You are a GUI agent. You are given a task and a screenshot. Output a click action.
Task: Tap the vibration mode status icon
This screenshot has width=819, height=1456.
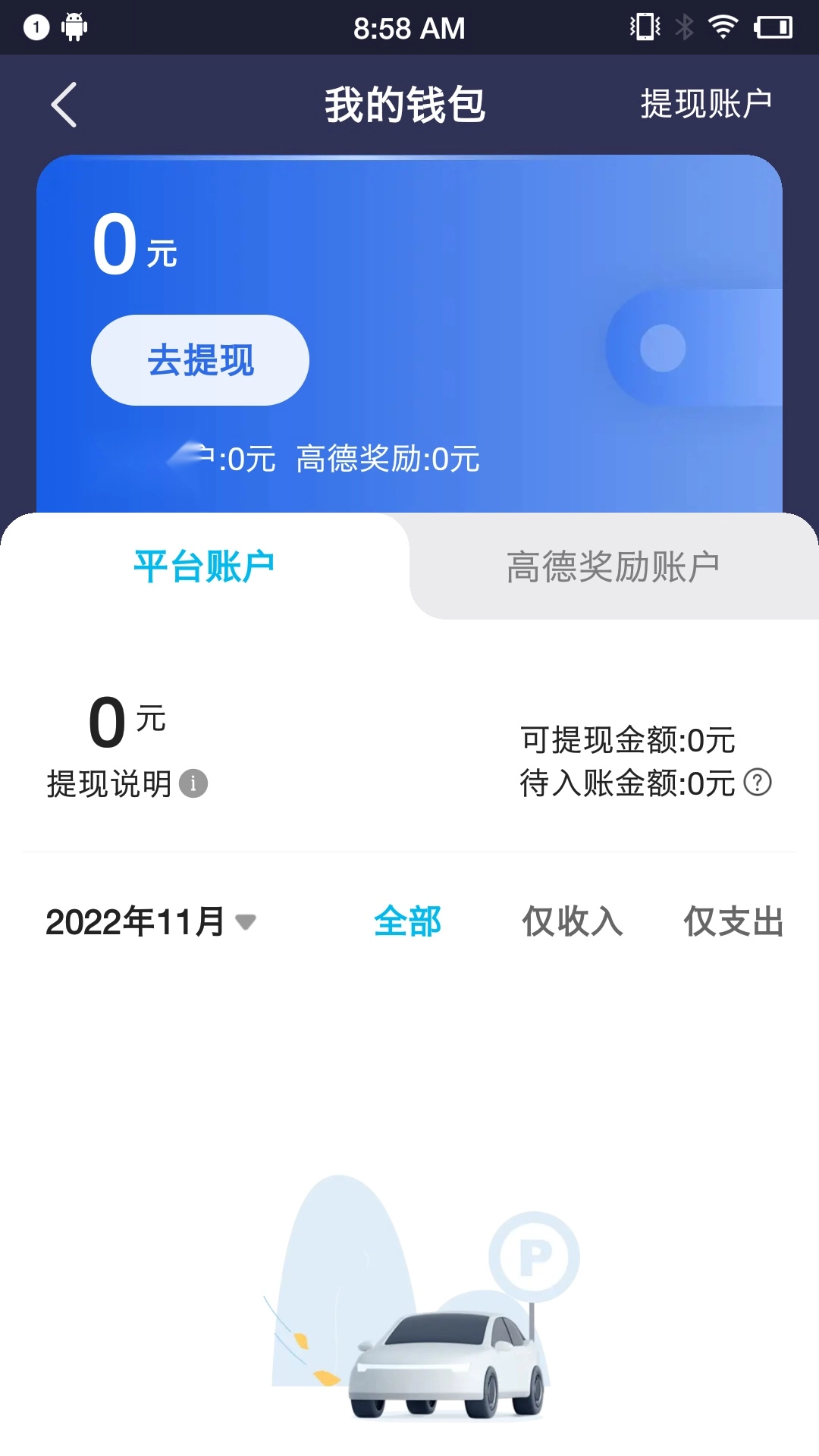pos(643,25)
